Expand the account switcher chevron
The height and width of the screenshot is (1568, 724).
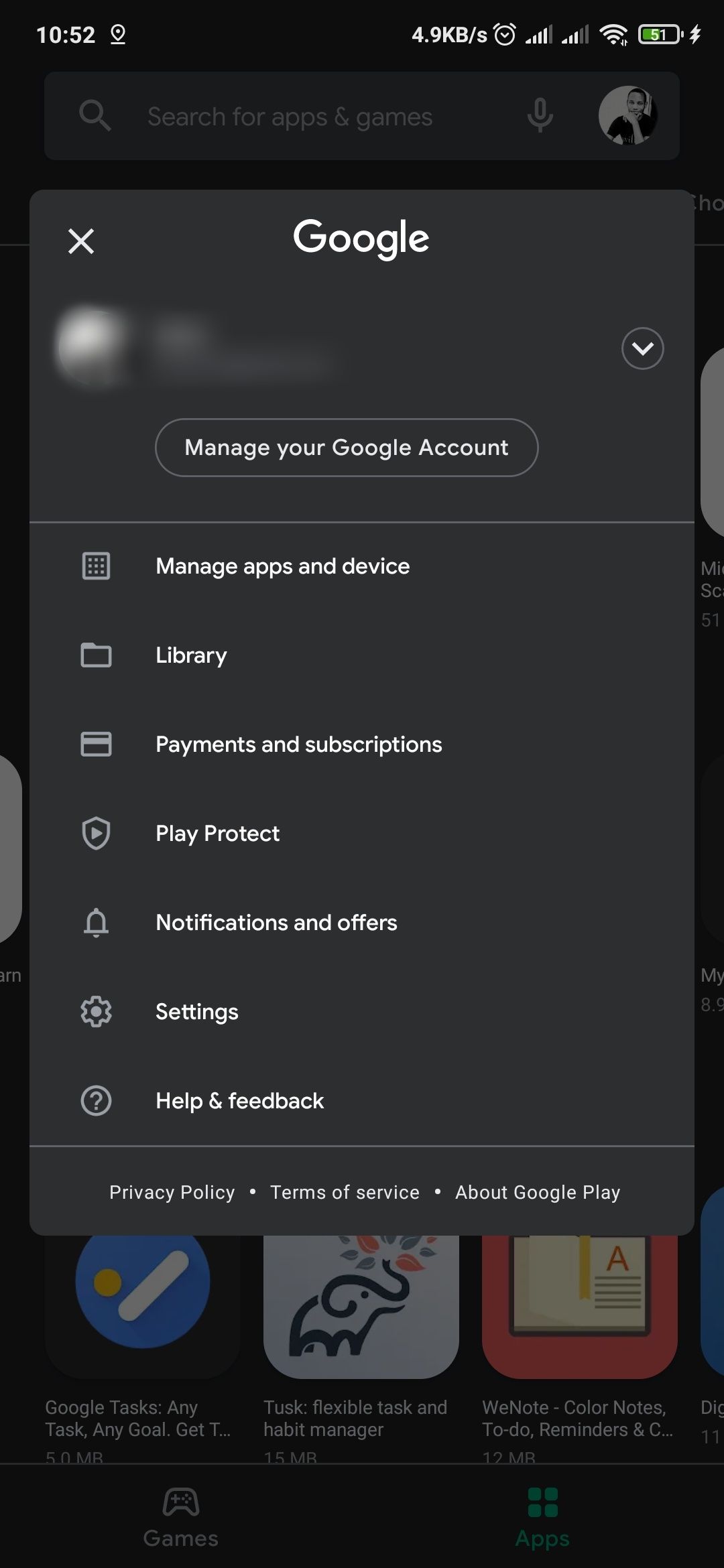coord(642,348)
